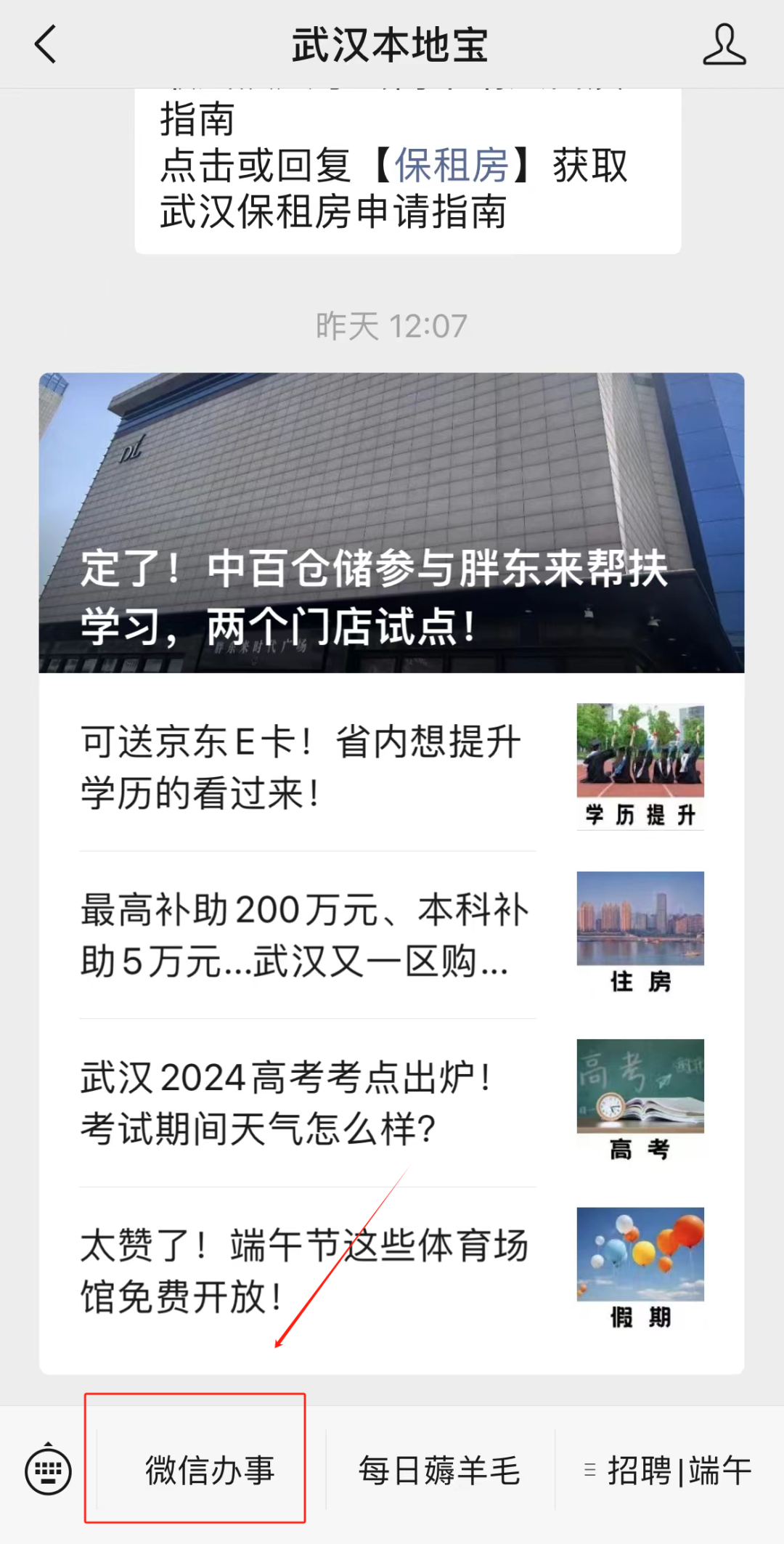Image resolution: width=784 pixels, height=1544 pixels.
Task: Switch to keyboard input mode
Action: (48, 1471)
